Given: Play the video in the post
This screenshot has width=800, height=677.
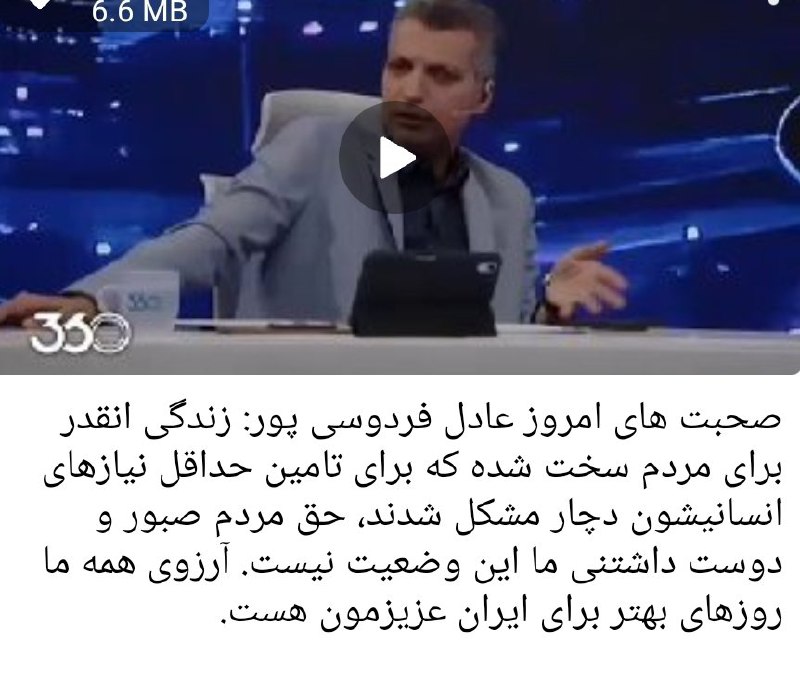Looking at the screenshot, I should pyautogui.click(x=392, y=158).
